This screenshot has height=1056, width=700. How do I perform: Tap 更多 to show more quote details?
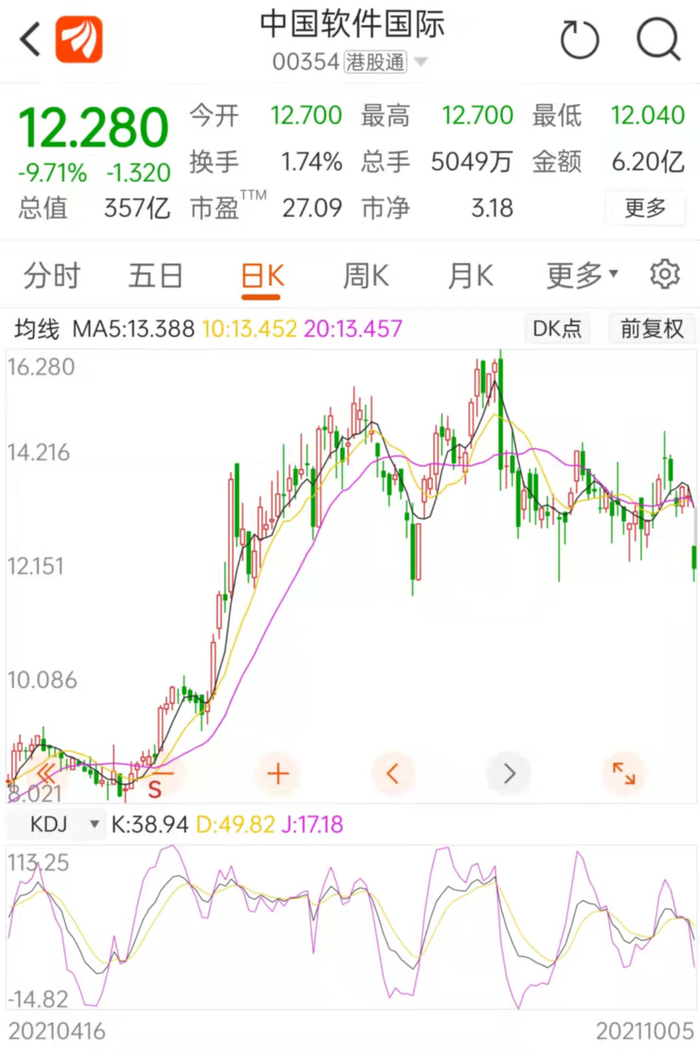pos(645,208)
